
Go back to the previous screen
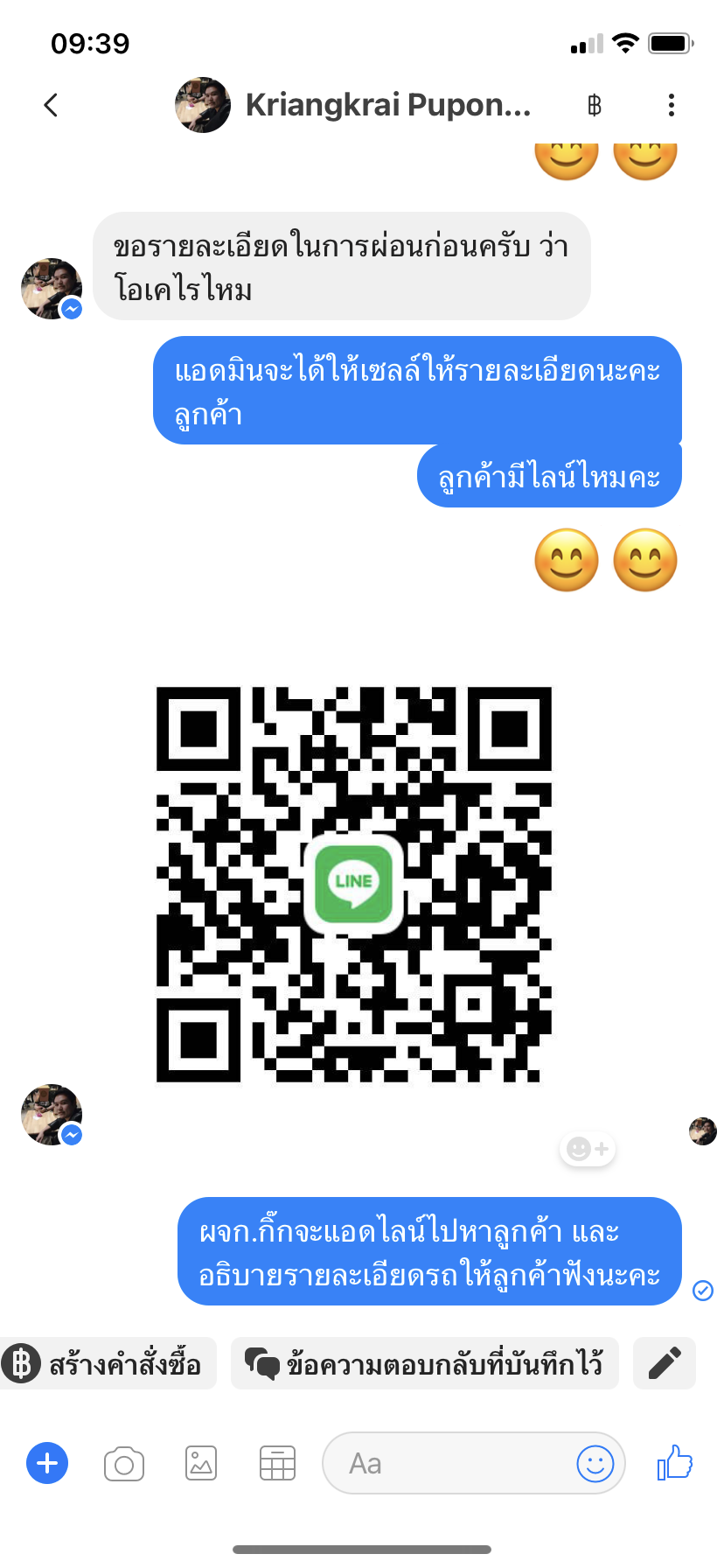coord(51,105)
